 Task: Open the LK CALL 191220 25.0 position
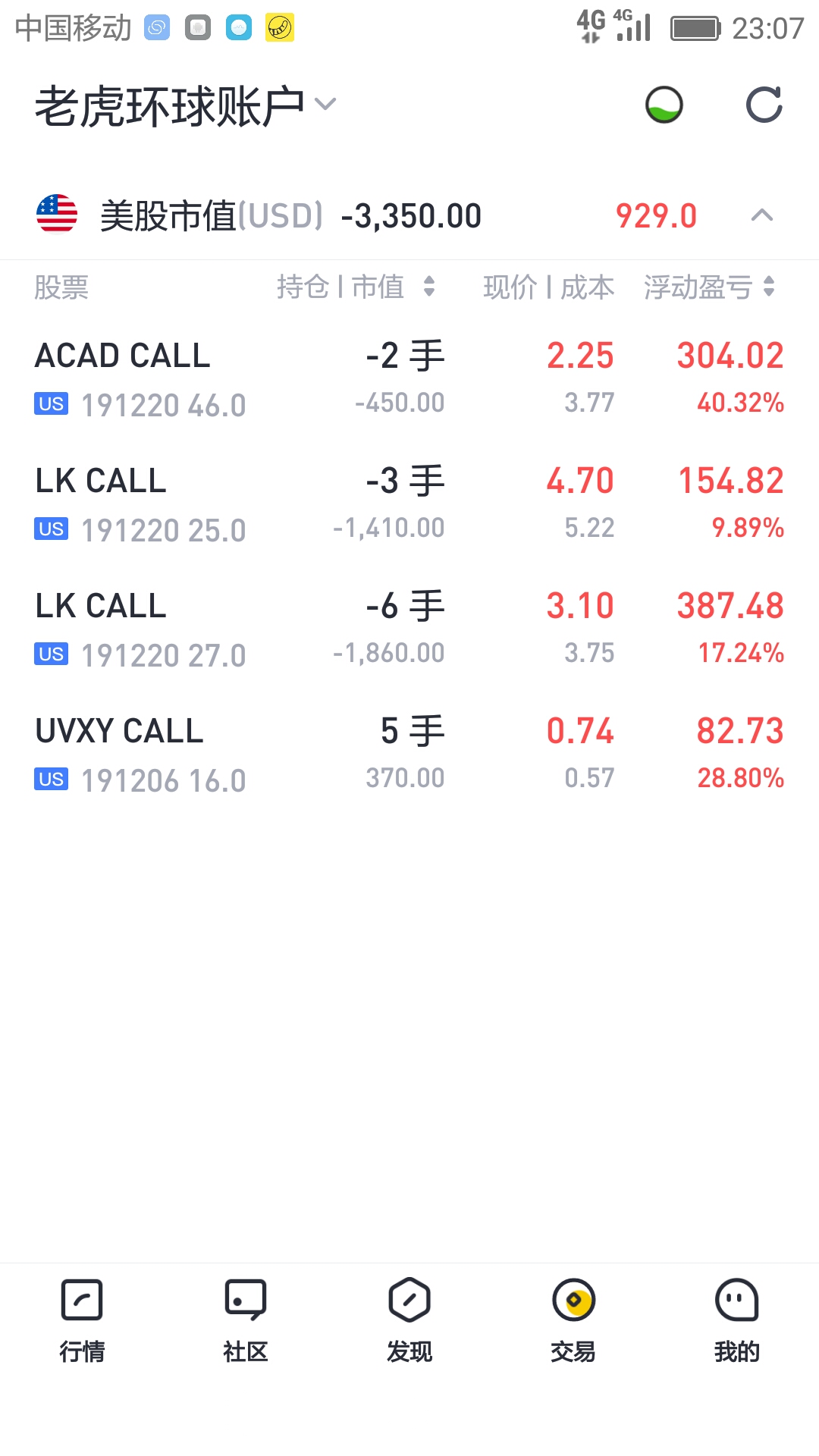(409, 504)
